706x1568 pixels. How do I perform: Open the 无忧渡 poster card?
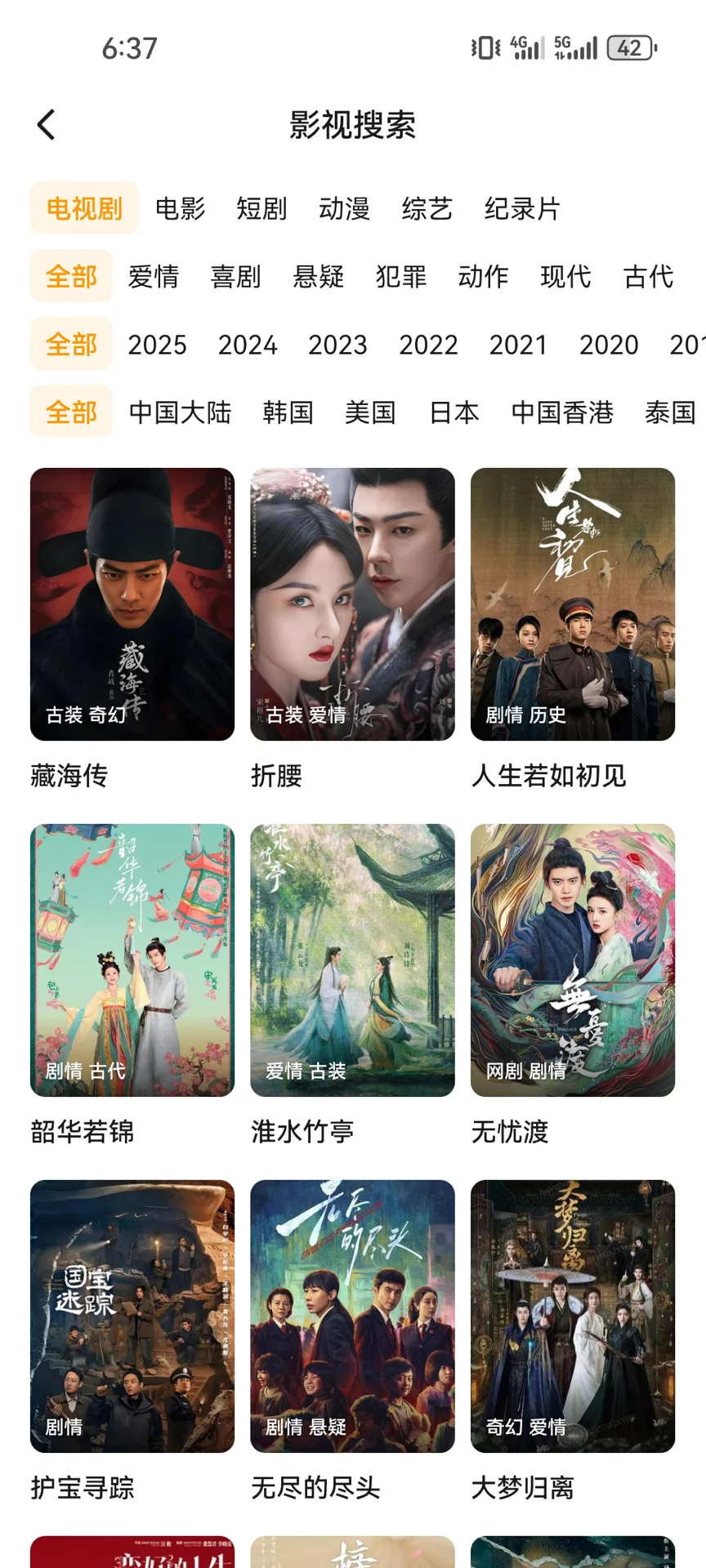tap(573, 960)
